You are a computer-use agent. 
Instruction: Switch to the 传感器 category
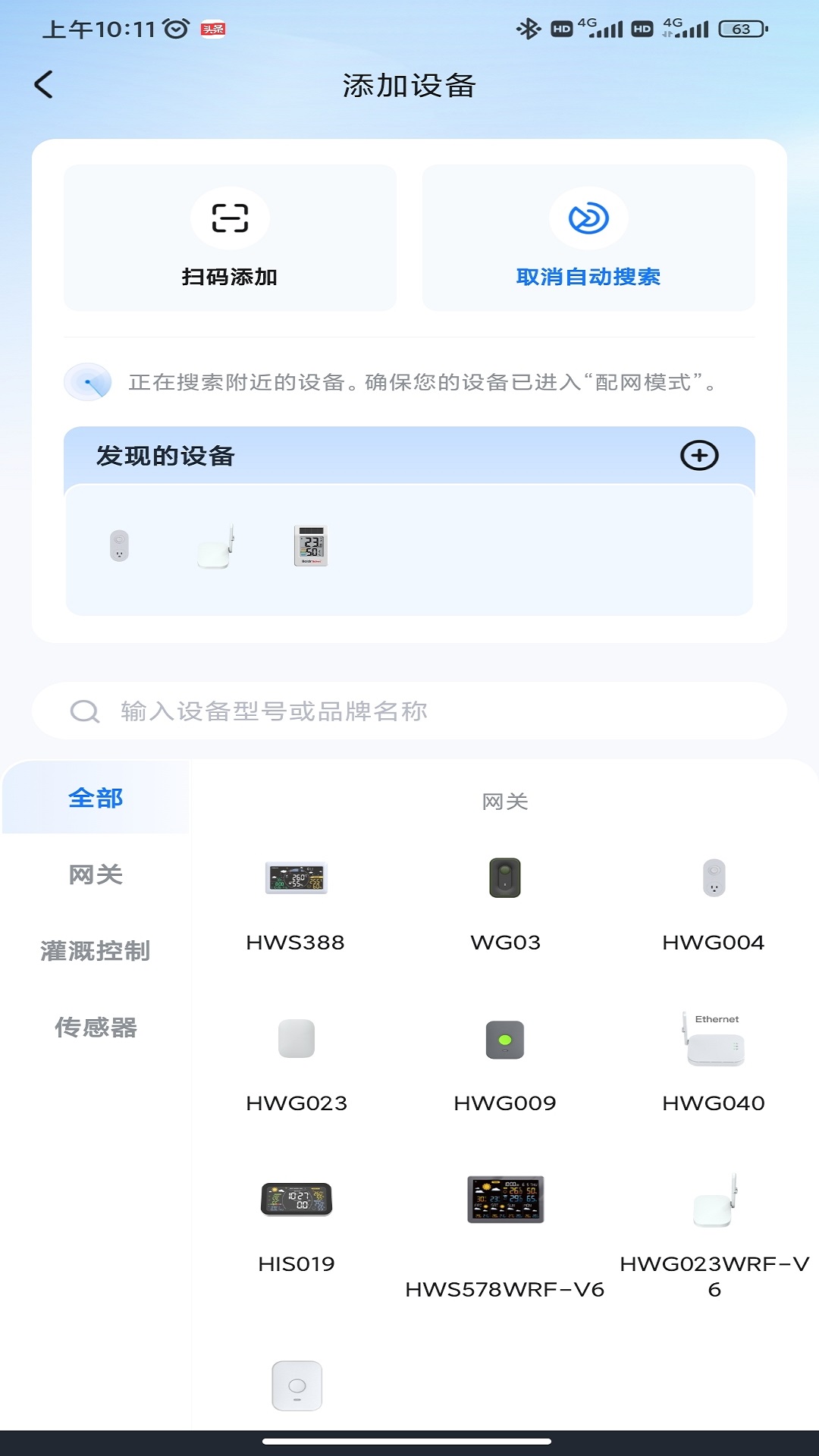94,1028
